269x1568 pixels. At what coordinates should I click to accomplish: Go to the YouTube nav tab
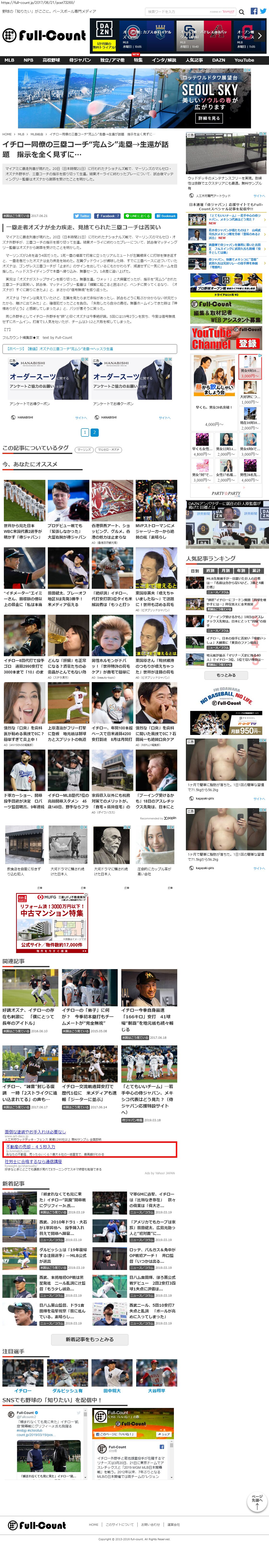244,60
